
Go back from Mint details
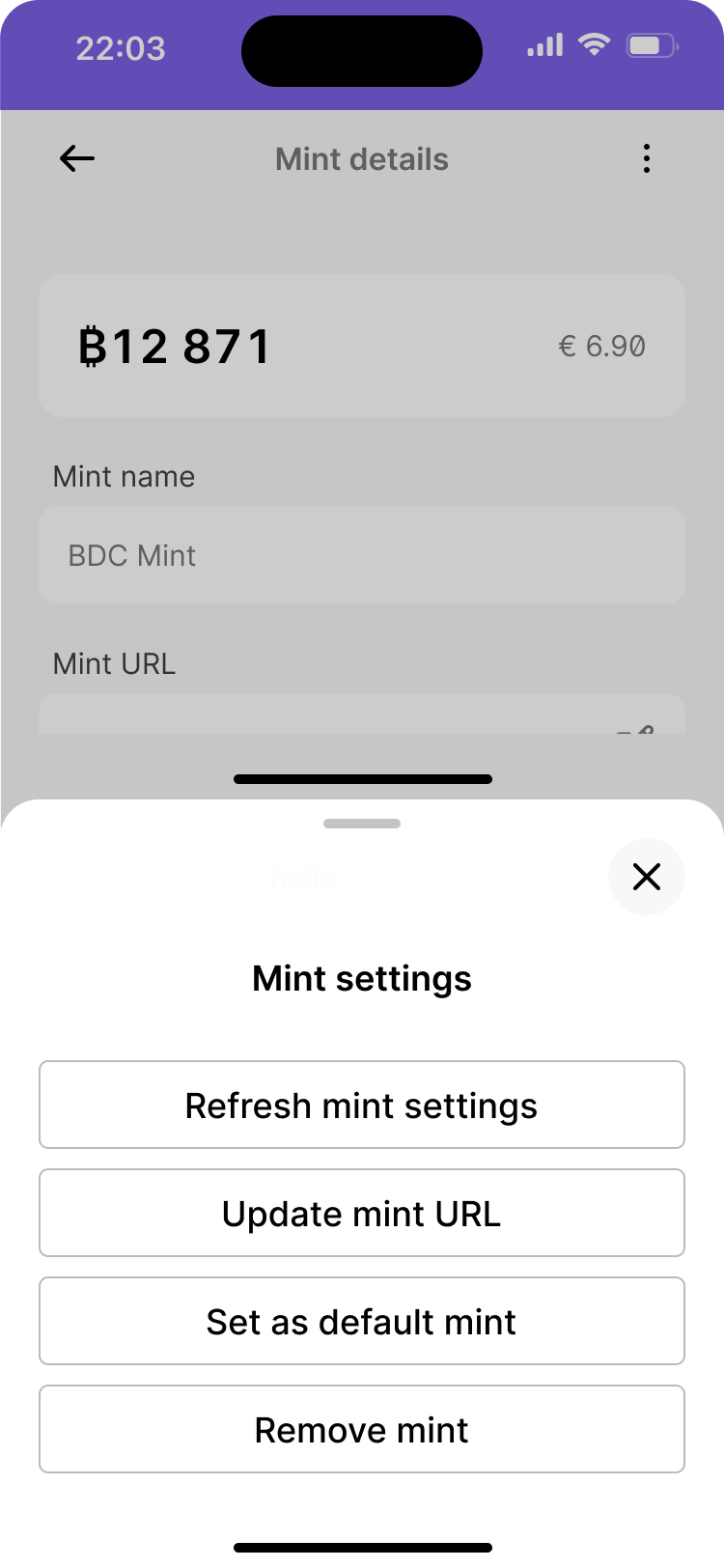pyautogui.click(x=77, y=158)
